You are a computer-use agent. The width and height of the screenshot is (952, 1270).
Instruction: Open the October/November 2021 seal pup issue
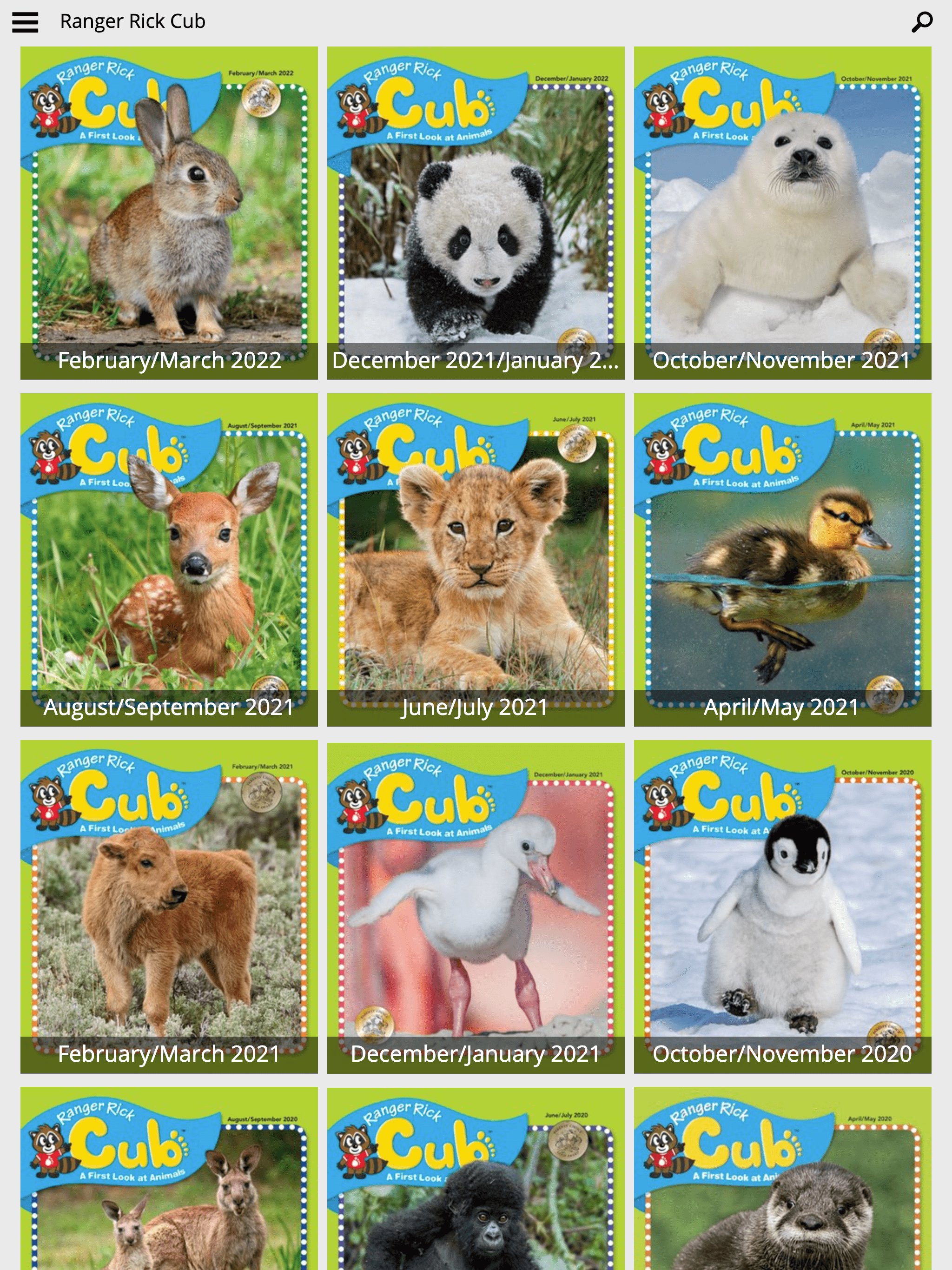pos(783,212)
